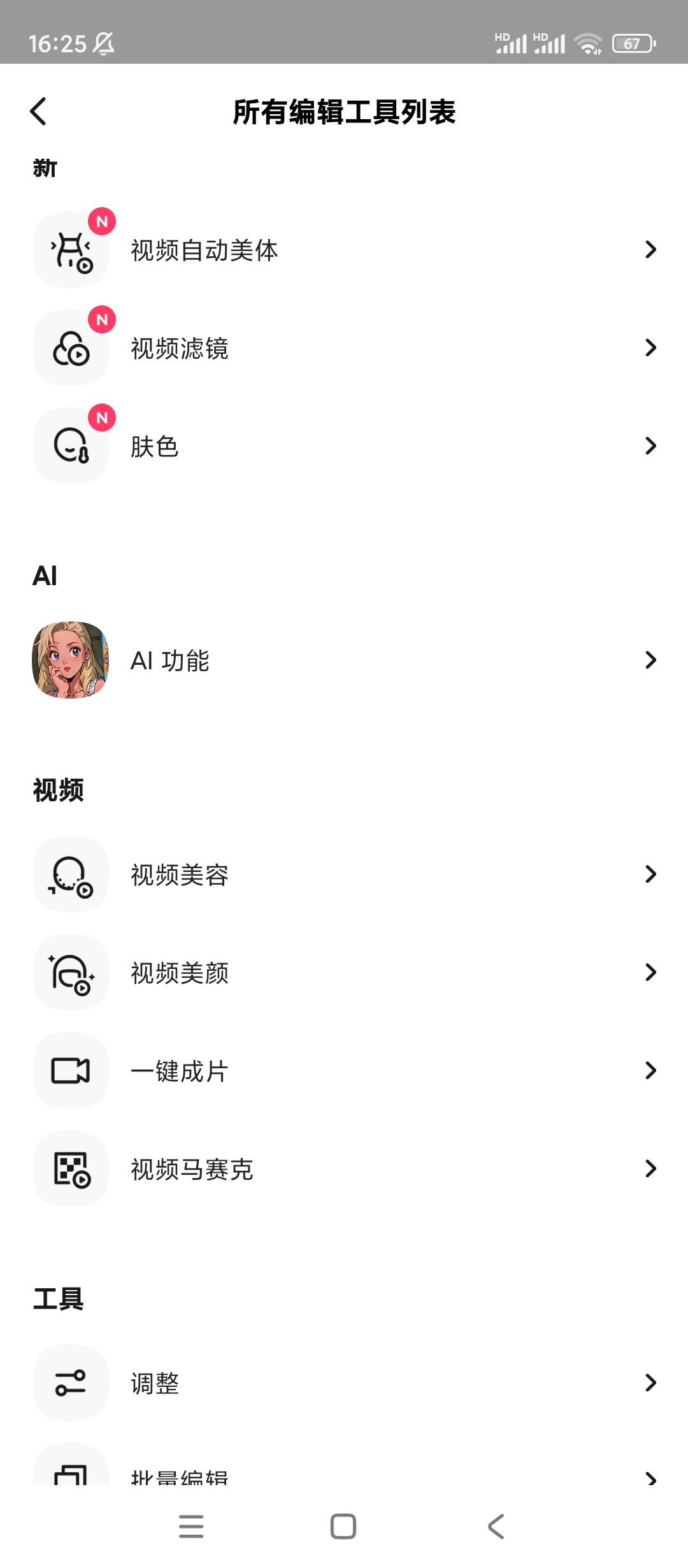Image resolution: width=688 pixels, height=1568 pixels.
Task: Open 视频自动美体 tool
Action: pos(344,250)
